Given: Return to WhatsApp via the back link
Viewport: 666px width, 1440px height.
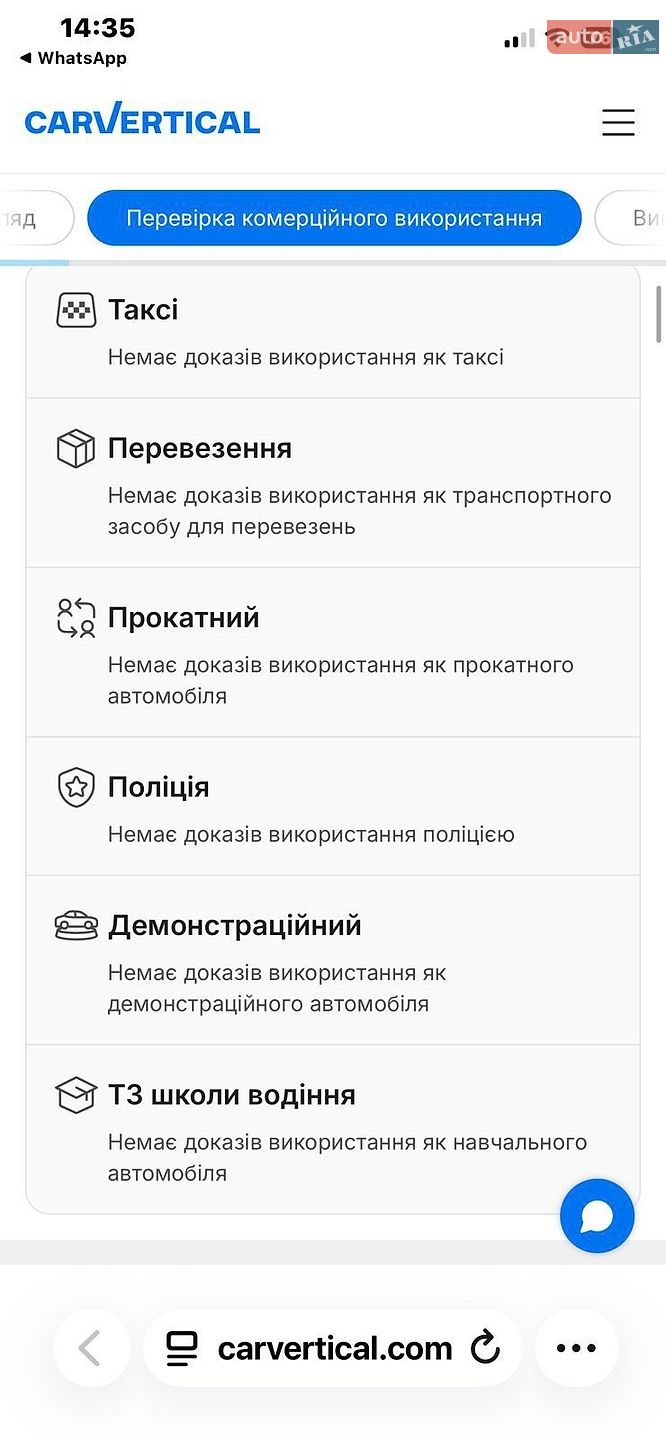Looking at the screenshot, I should click(x=73, y=58).
